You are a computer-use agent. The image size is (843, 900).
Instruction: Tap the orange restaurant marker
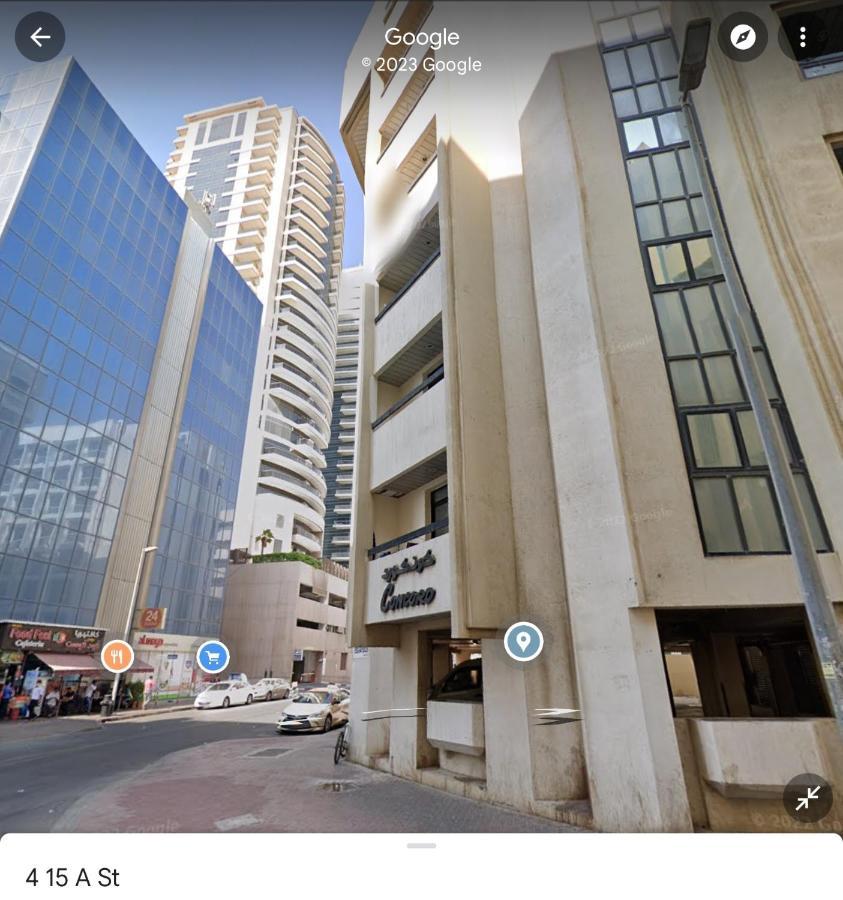117,657
